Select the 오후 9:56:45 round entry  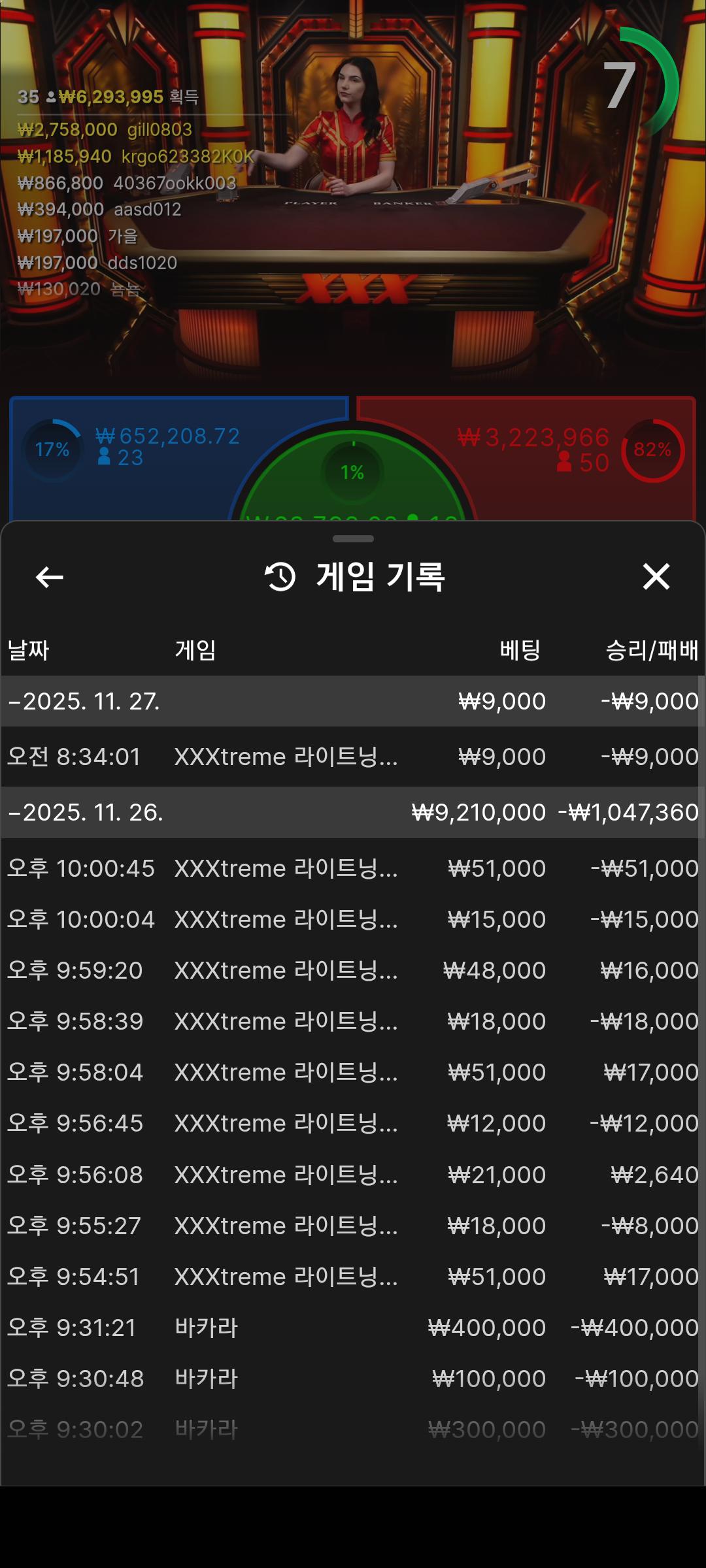pos(353,1123)
